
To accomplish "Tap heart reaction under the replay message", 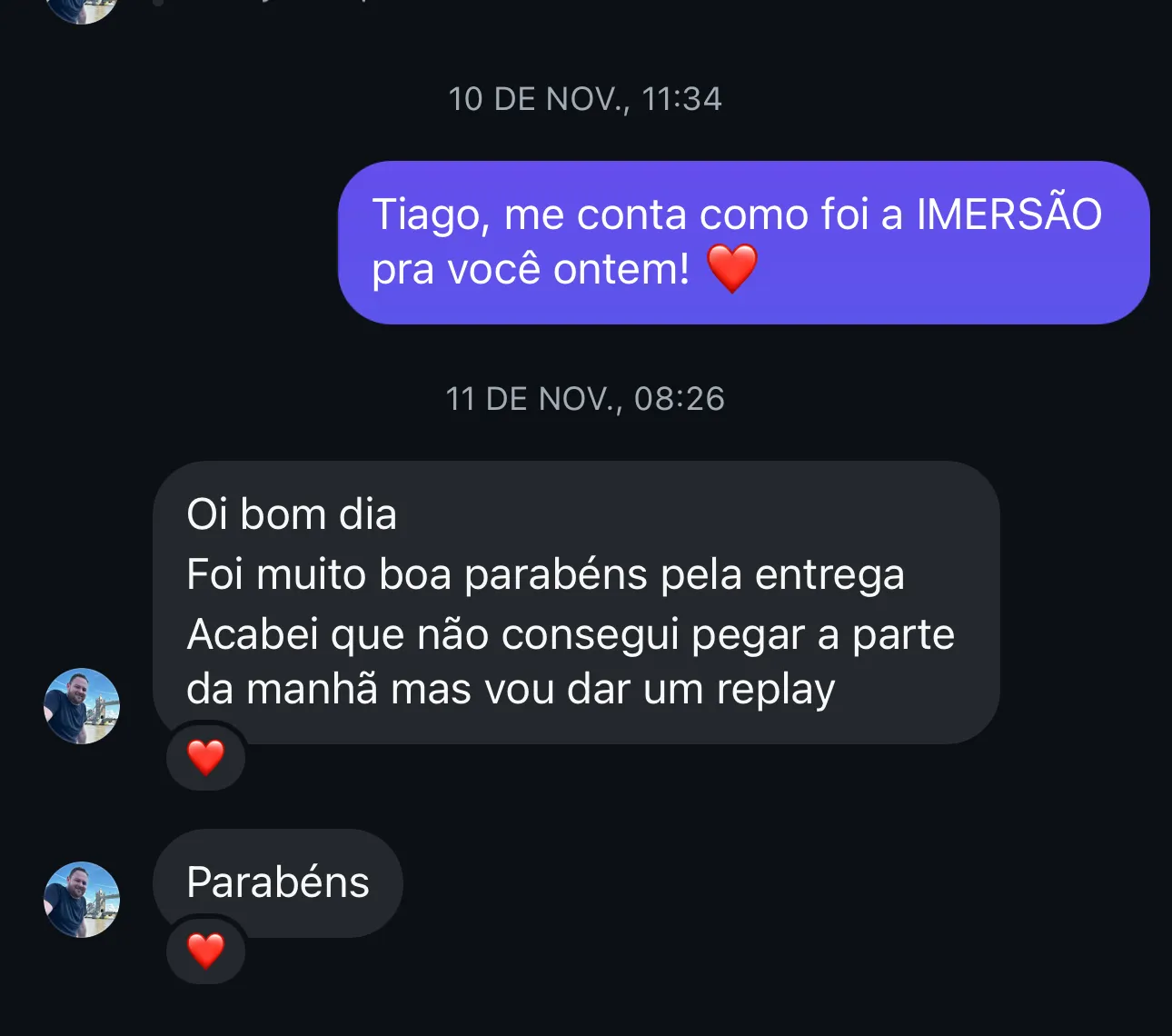I will coord(205,757).
